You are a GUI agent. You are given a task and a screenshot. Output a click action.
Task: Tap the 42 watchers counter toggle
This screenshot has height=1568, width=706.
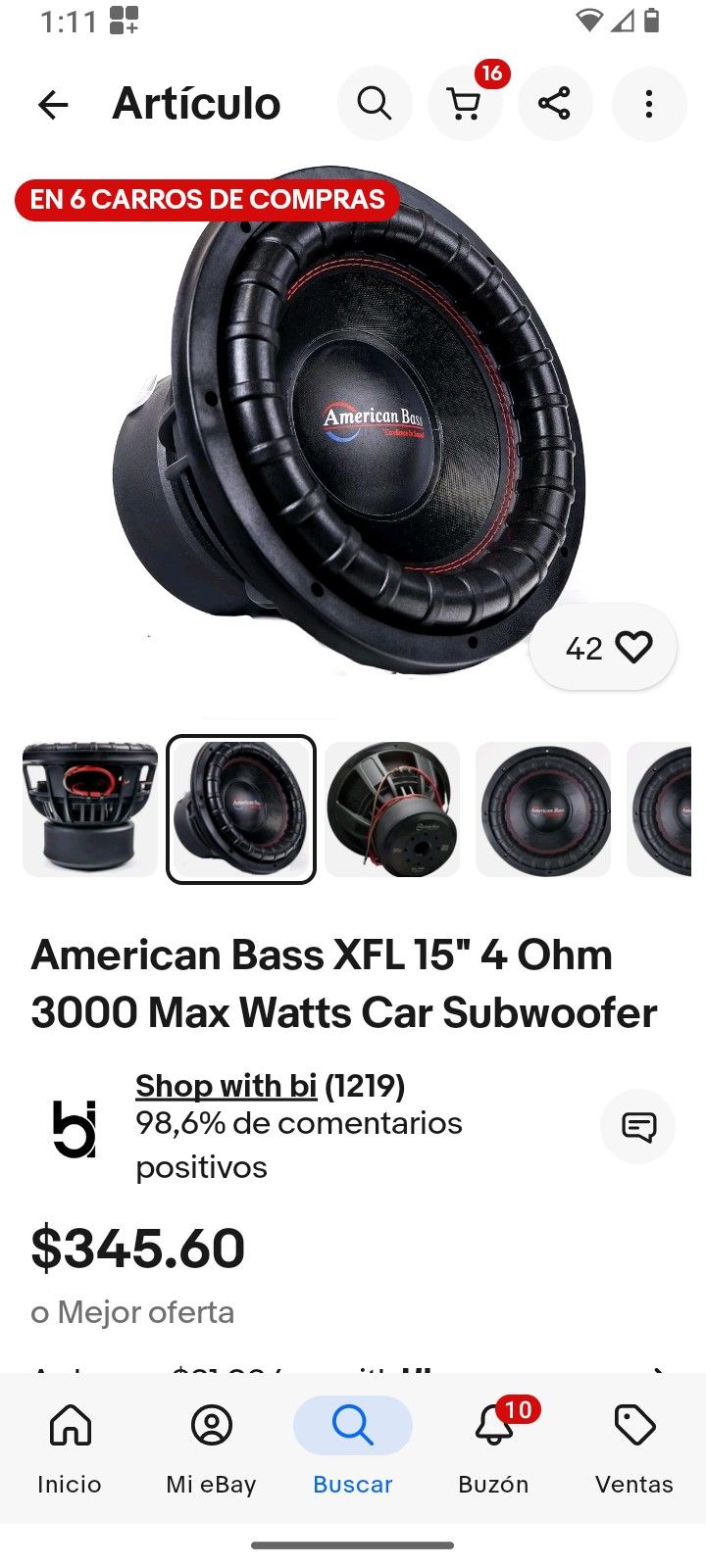coord(585,646)
